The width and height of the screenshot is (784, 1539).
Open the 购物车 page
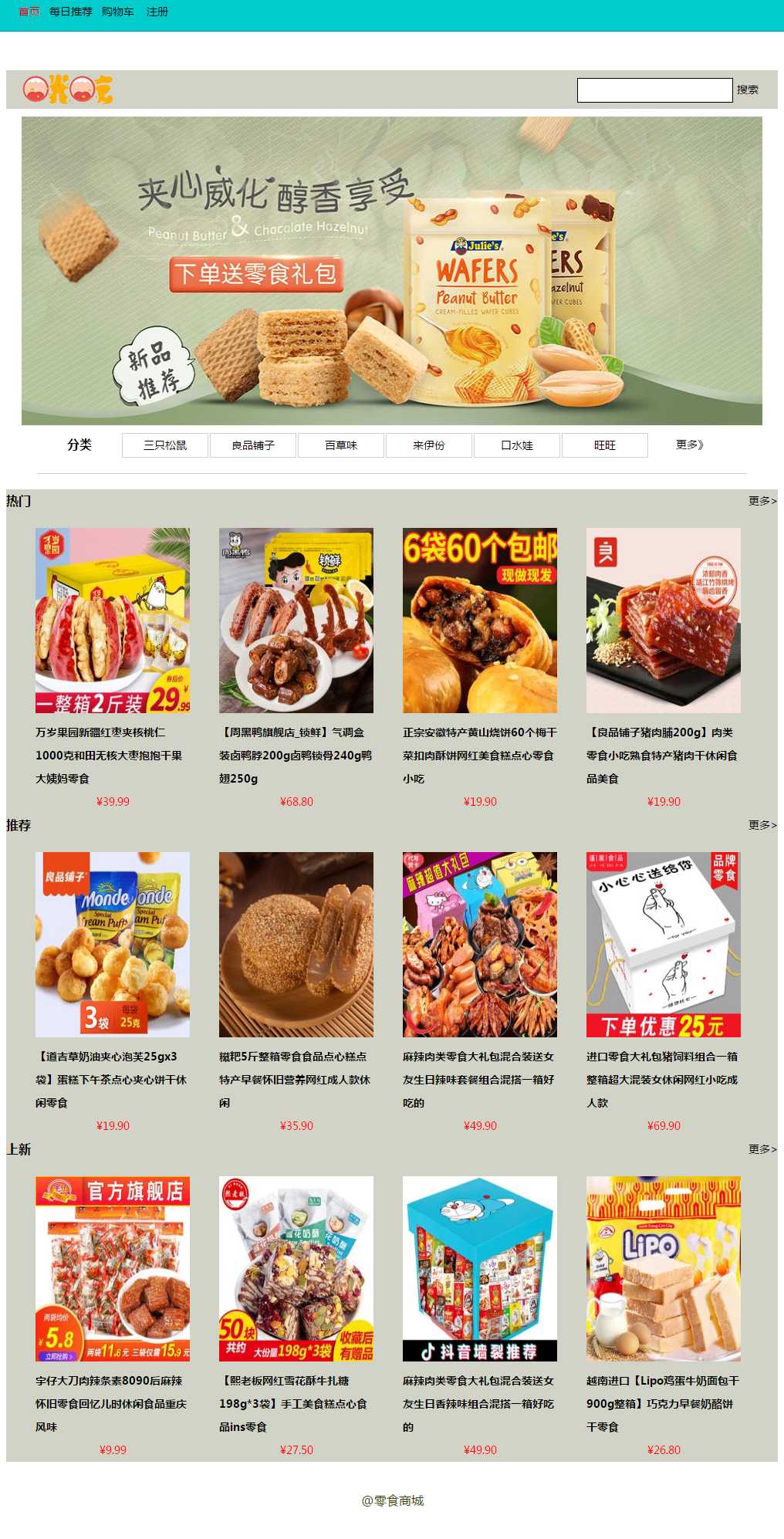point(117,12)
